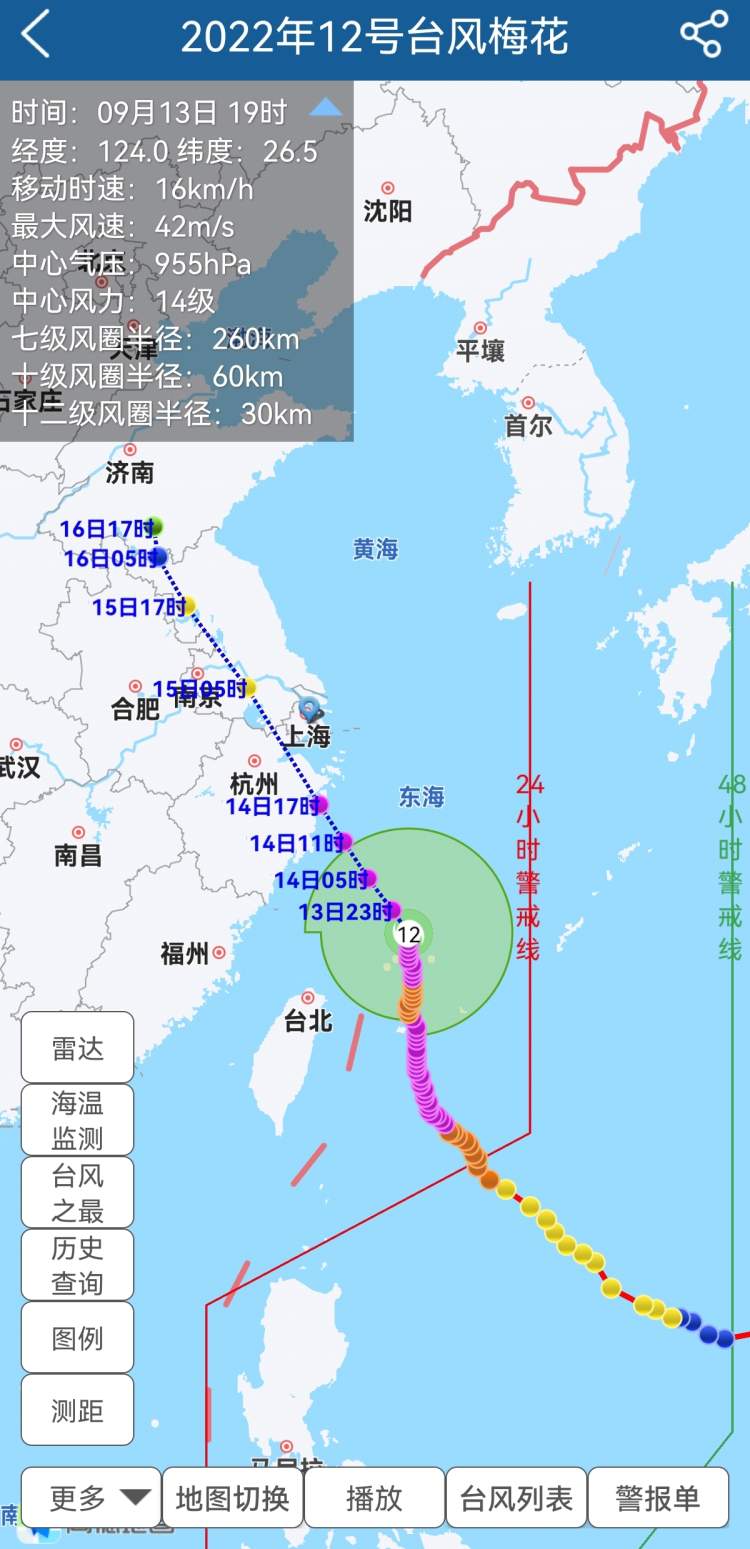Select 海温监测 sea temperature monitoring
750x1549 pixels.
(77, 1119)
